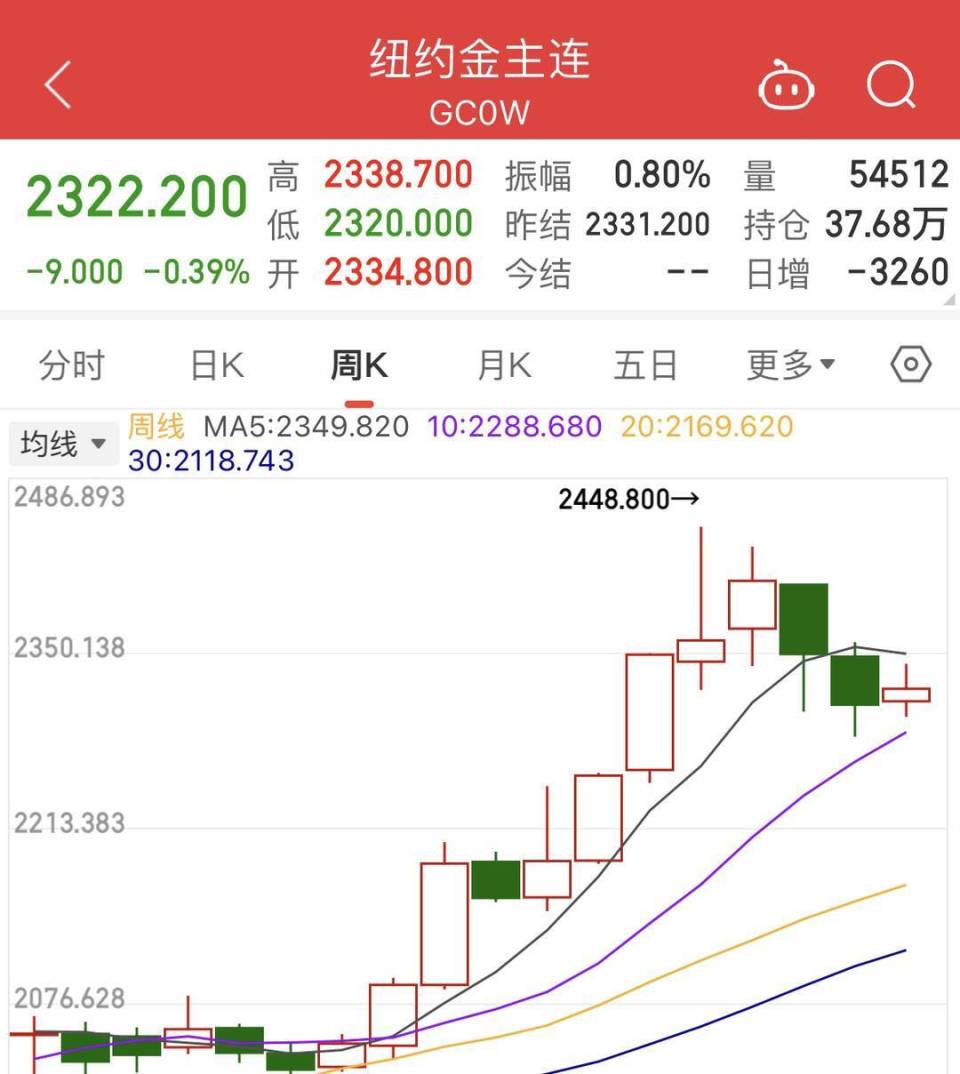Open the 均线 indicator dropdown
This screenshot has width=960, height=1074.
click(x=62, y=442)
